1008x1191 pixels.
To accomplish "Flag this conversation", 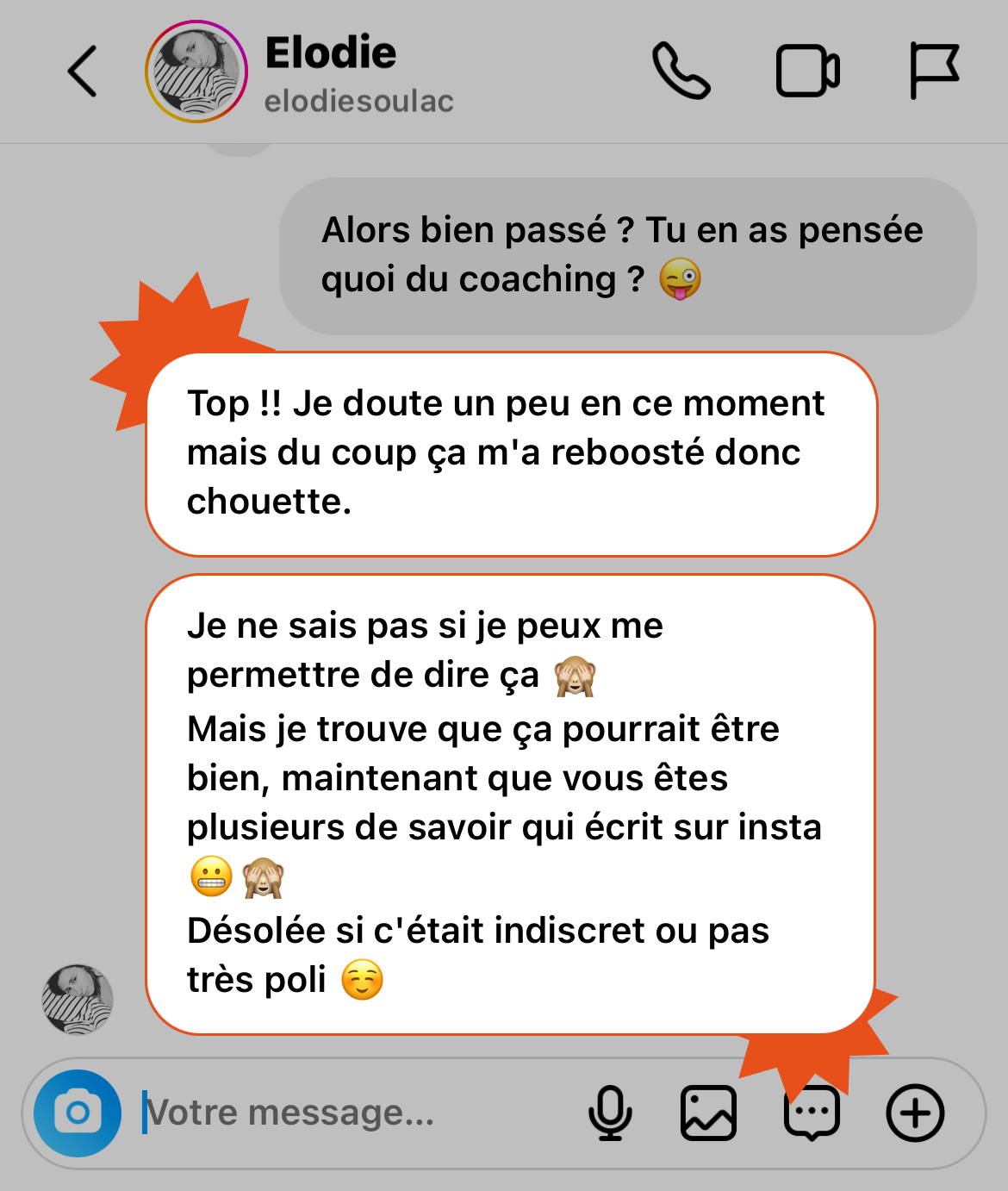I will click(x=934, y=72).
